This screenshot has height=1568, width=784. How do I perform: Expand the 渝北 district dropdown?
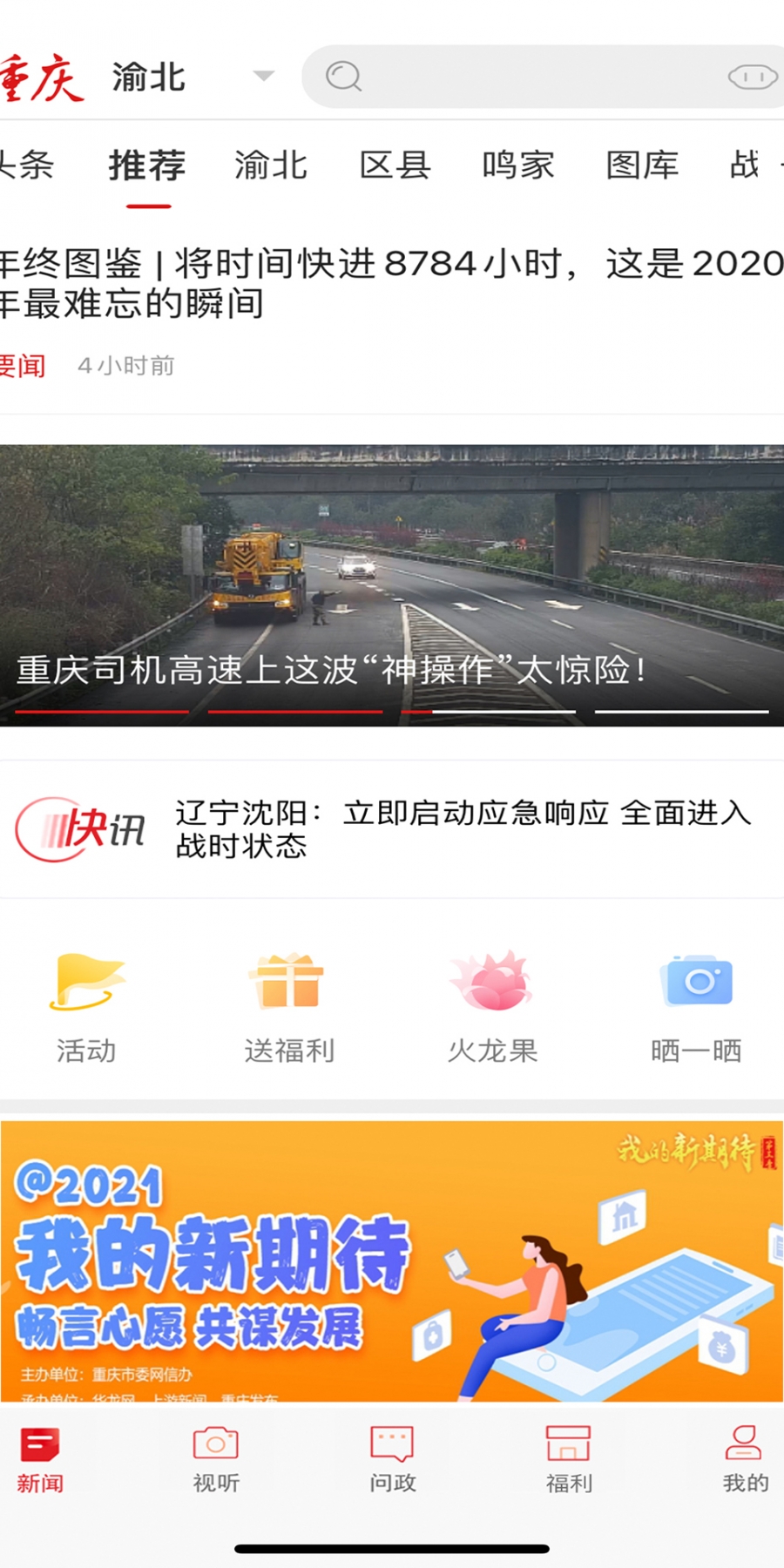(x=263, y=76)
